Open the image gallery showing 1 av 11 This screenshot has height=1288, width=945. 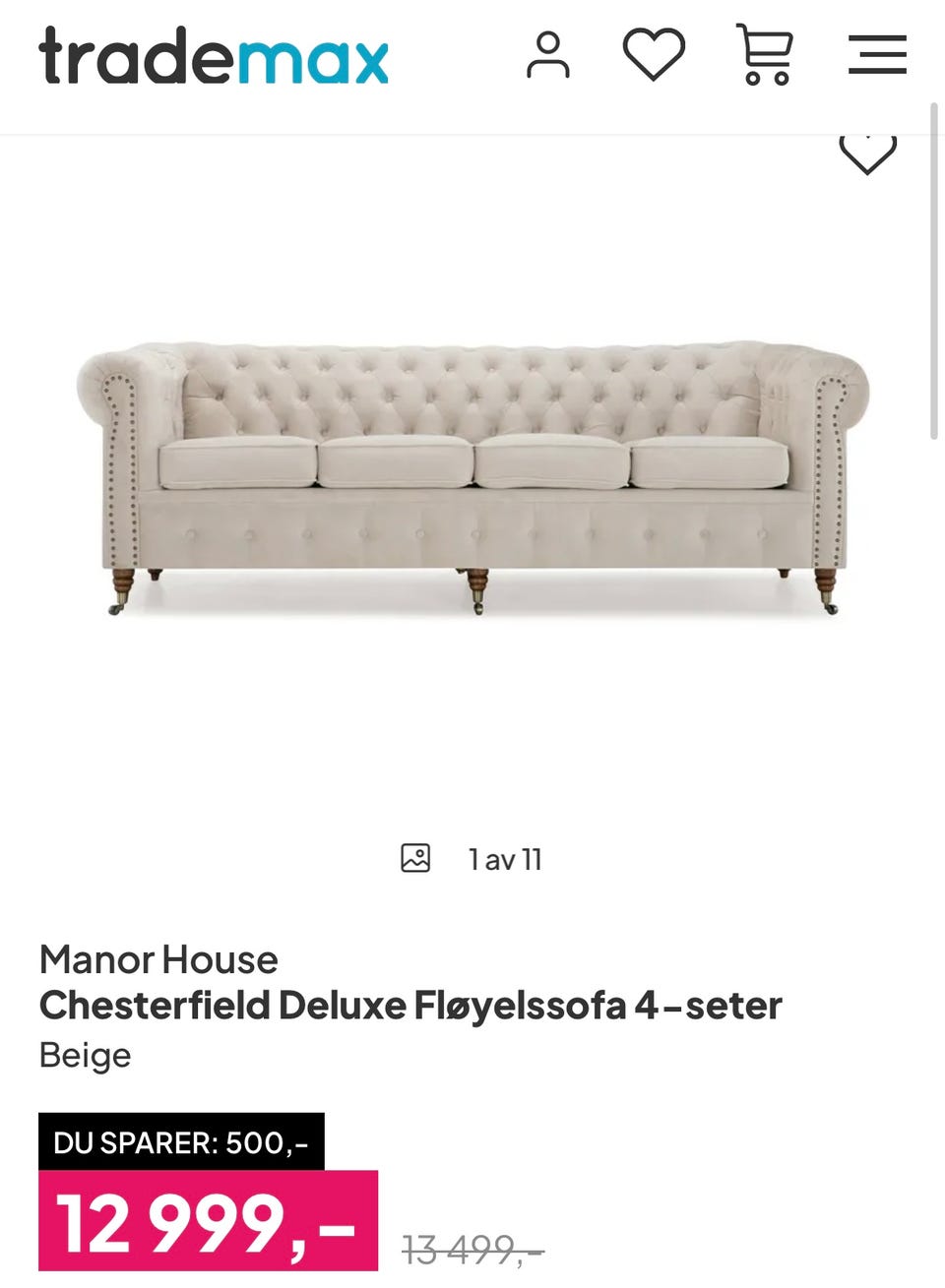pos(472,859)
